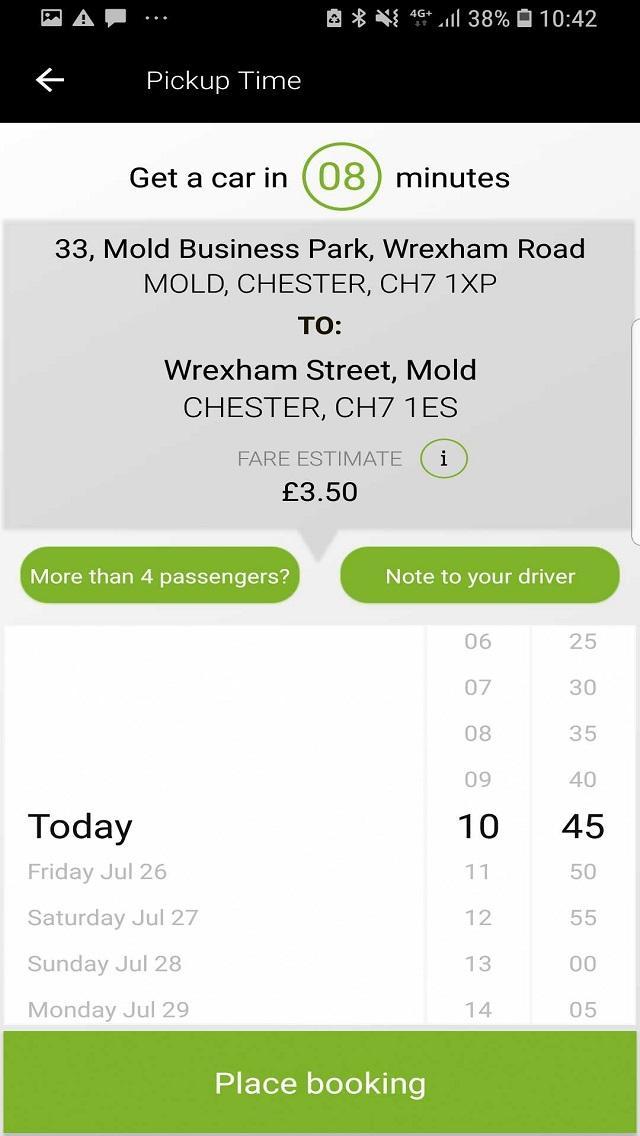
Task: Open the fare estimate info icon
Action: [x=443, y=459]
